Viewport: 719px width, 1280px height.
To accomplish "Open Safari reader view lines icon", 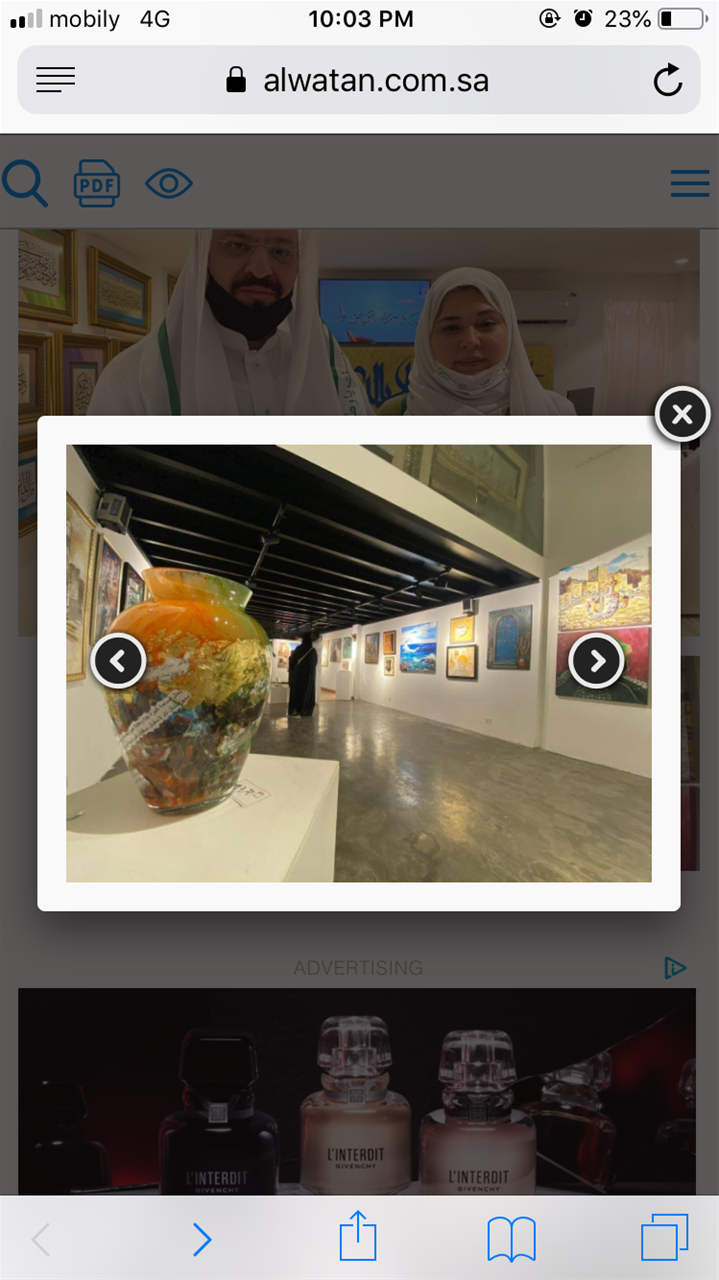I will point(56,80).
